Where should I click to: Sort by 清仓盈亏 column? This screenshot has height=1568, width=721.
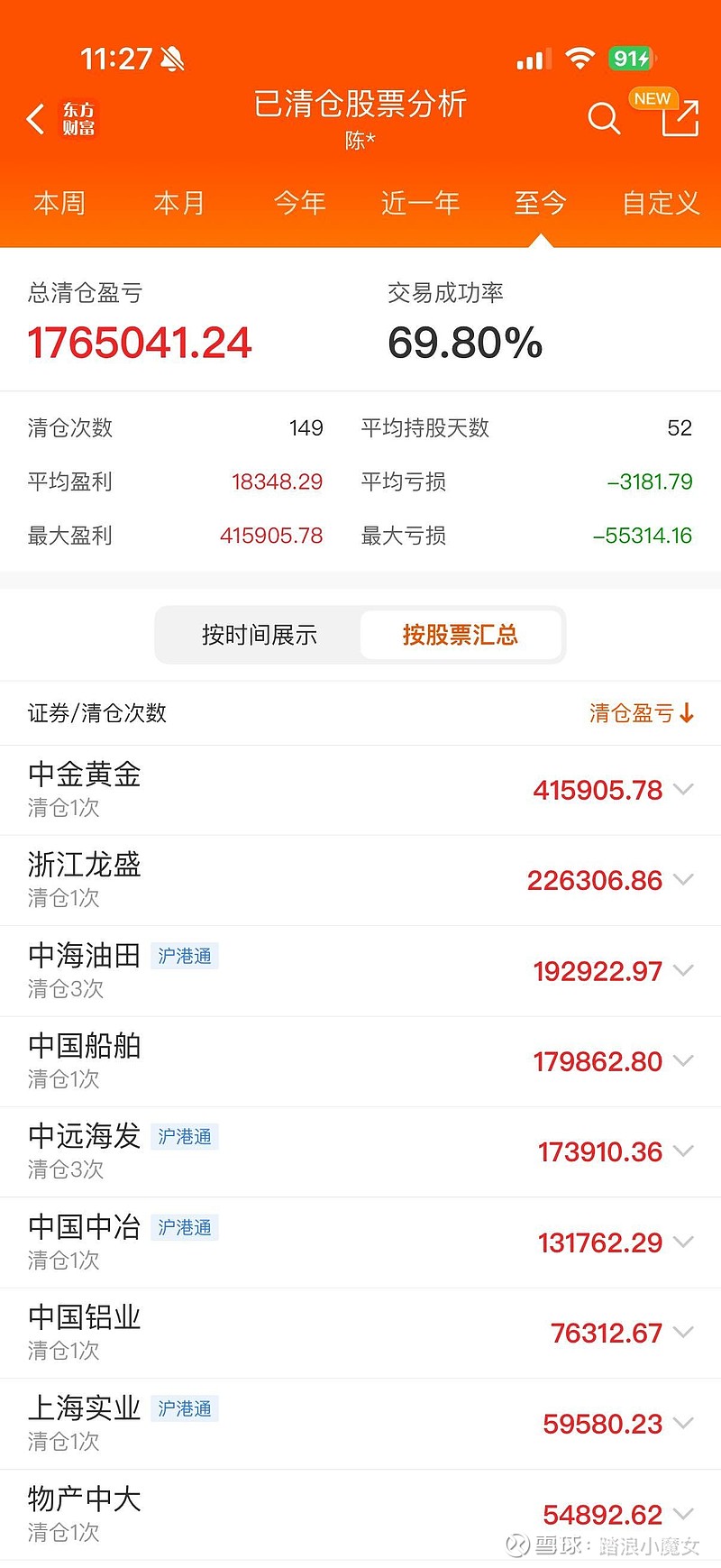[x=641, y=713]
